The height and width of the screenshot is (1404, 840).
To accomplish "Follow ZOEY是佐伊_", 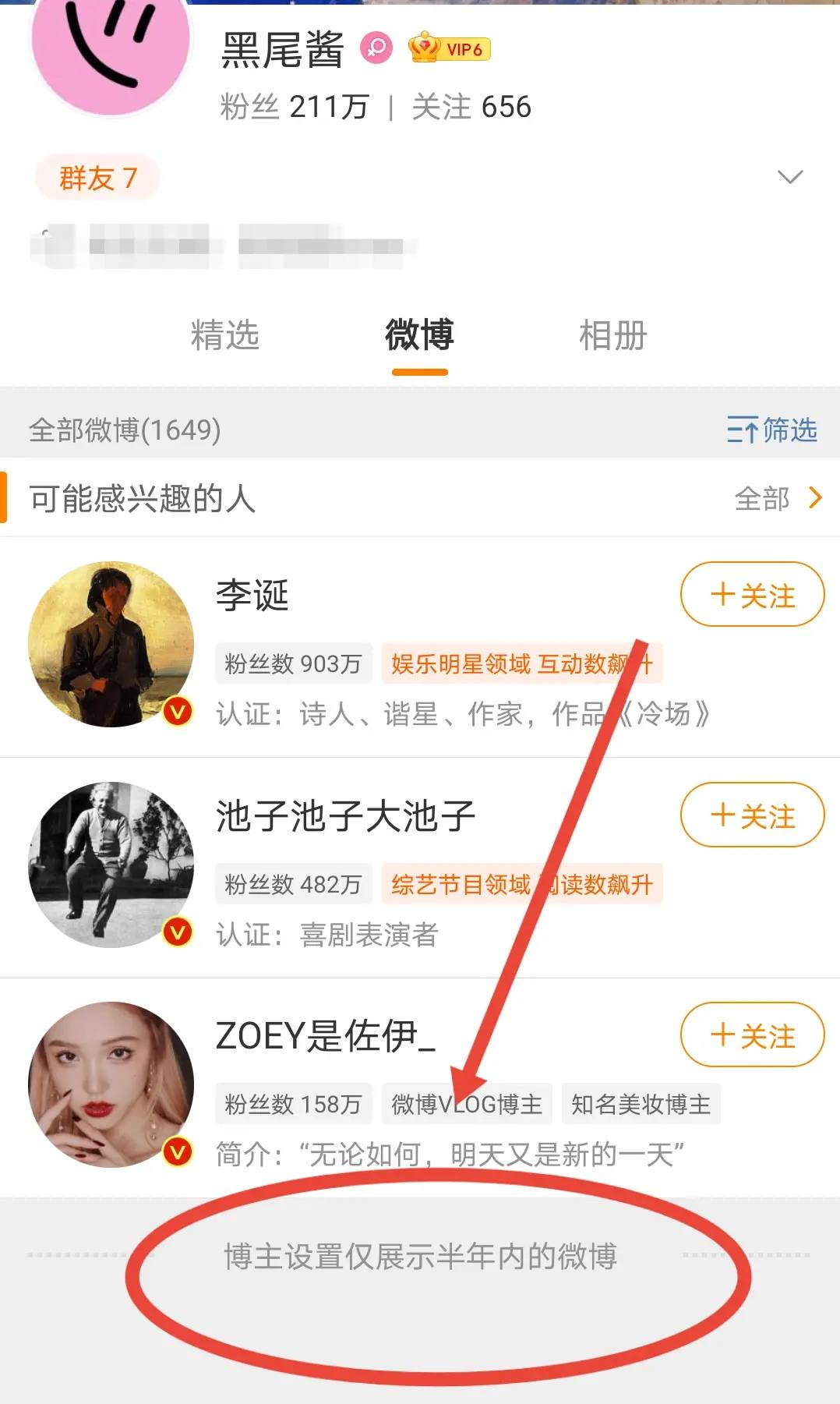I will point(752,1035).
